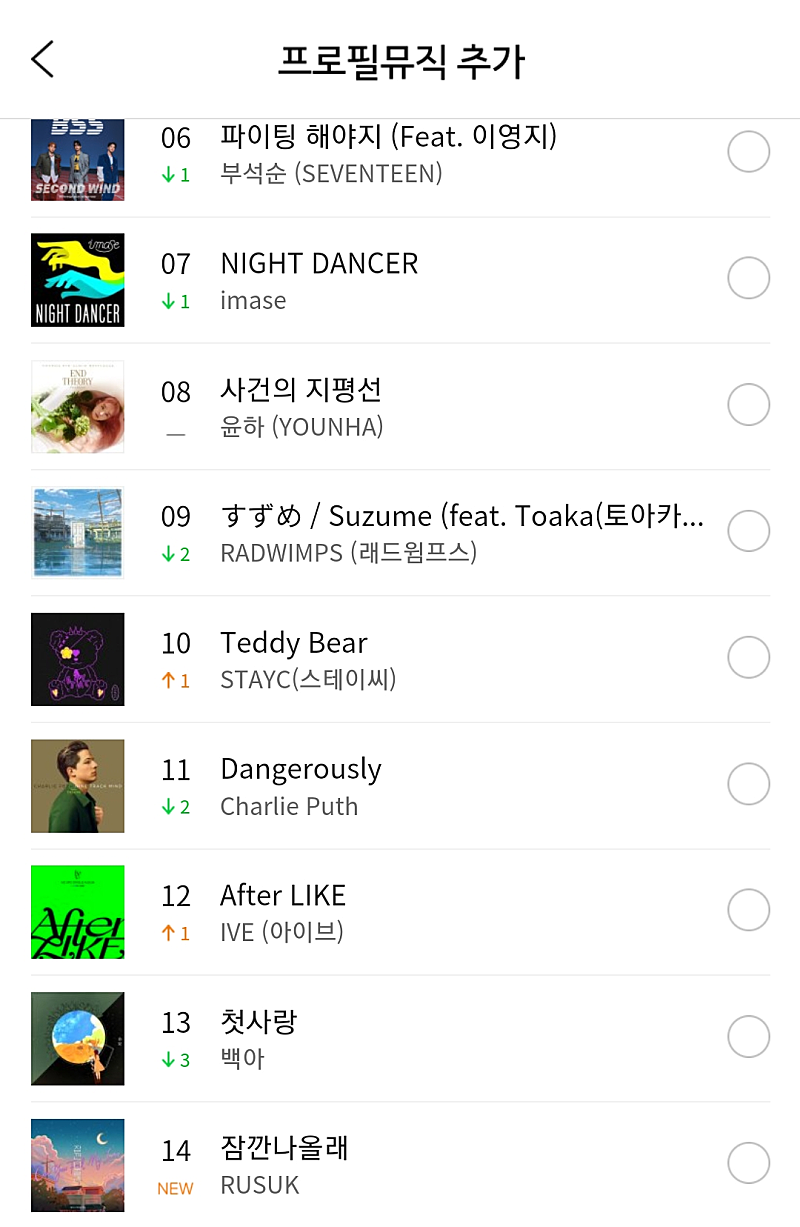Image resolution: width=800 pixels, height=1227 pixels.
Task: Tap the 사건의 지평선 album art
Action: point(78,407)
